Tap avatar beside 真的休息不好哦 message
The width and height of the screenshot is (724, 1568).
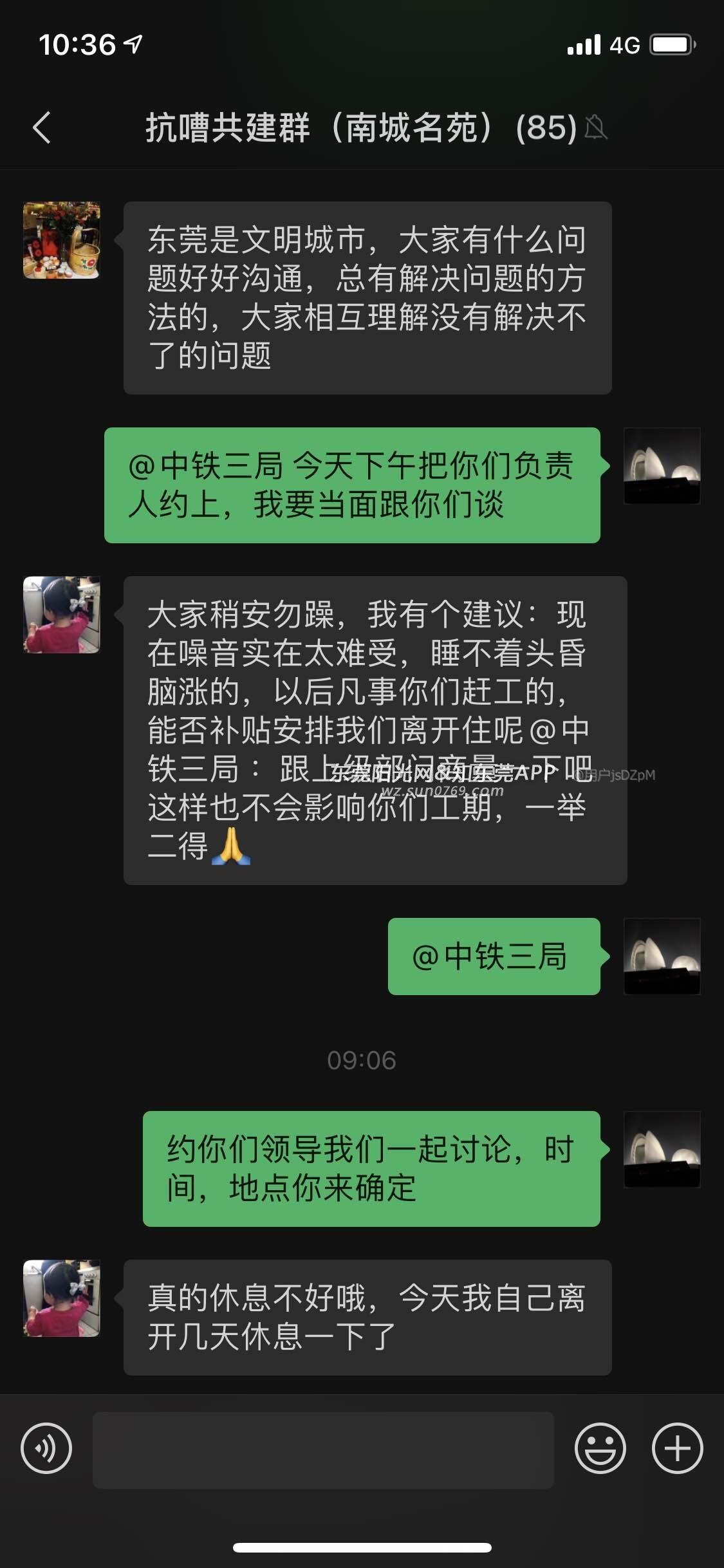coord(62,1298)
